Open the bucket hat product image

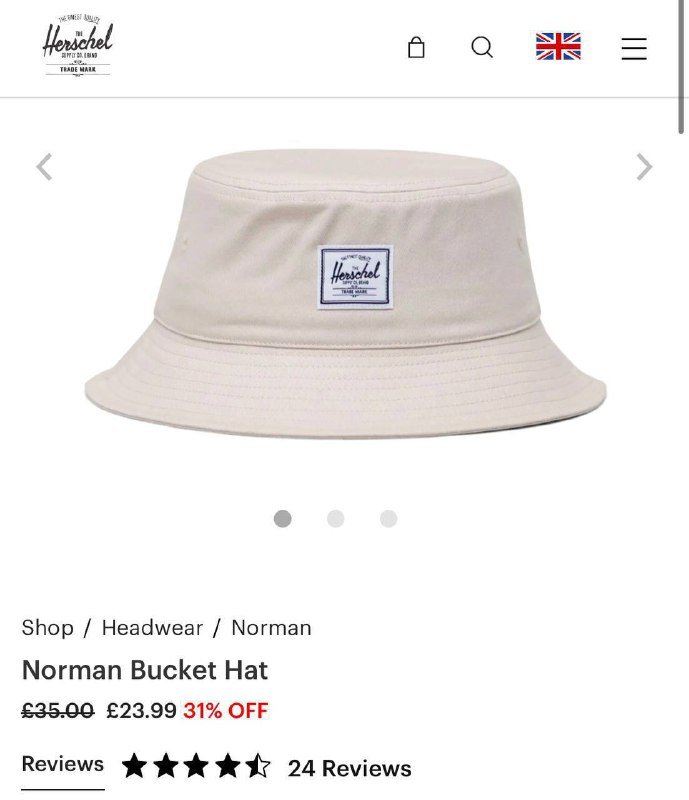345,295
